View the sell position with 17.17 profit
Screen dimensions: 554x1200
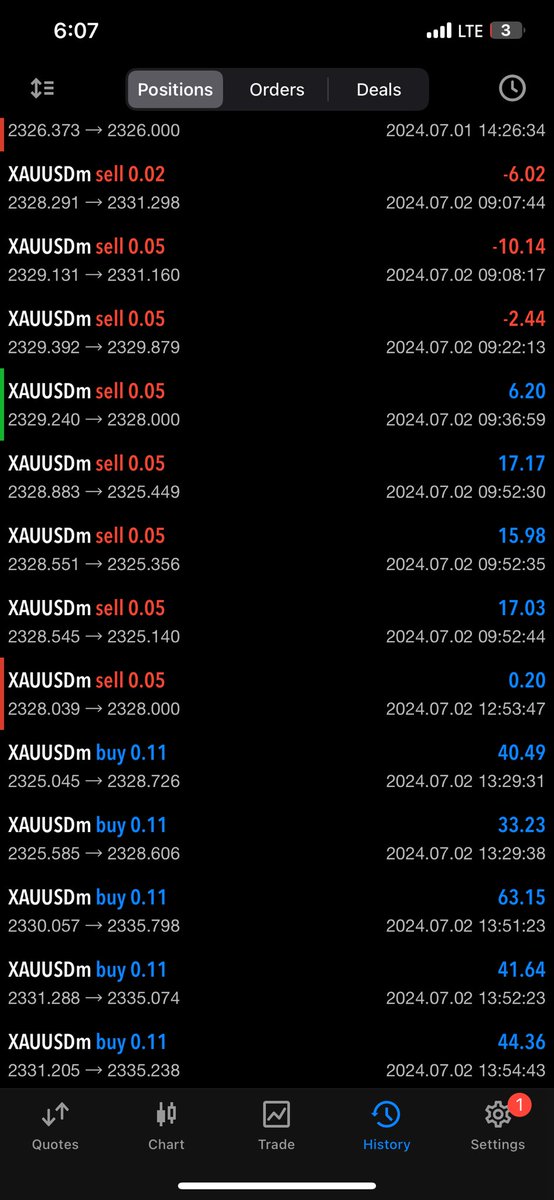(277, 477)
